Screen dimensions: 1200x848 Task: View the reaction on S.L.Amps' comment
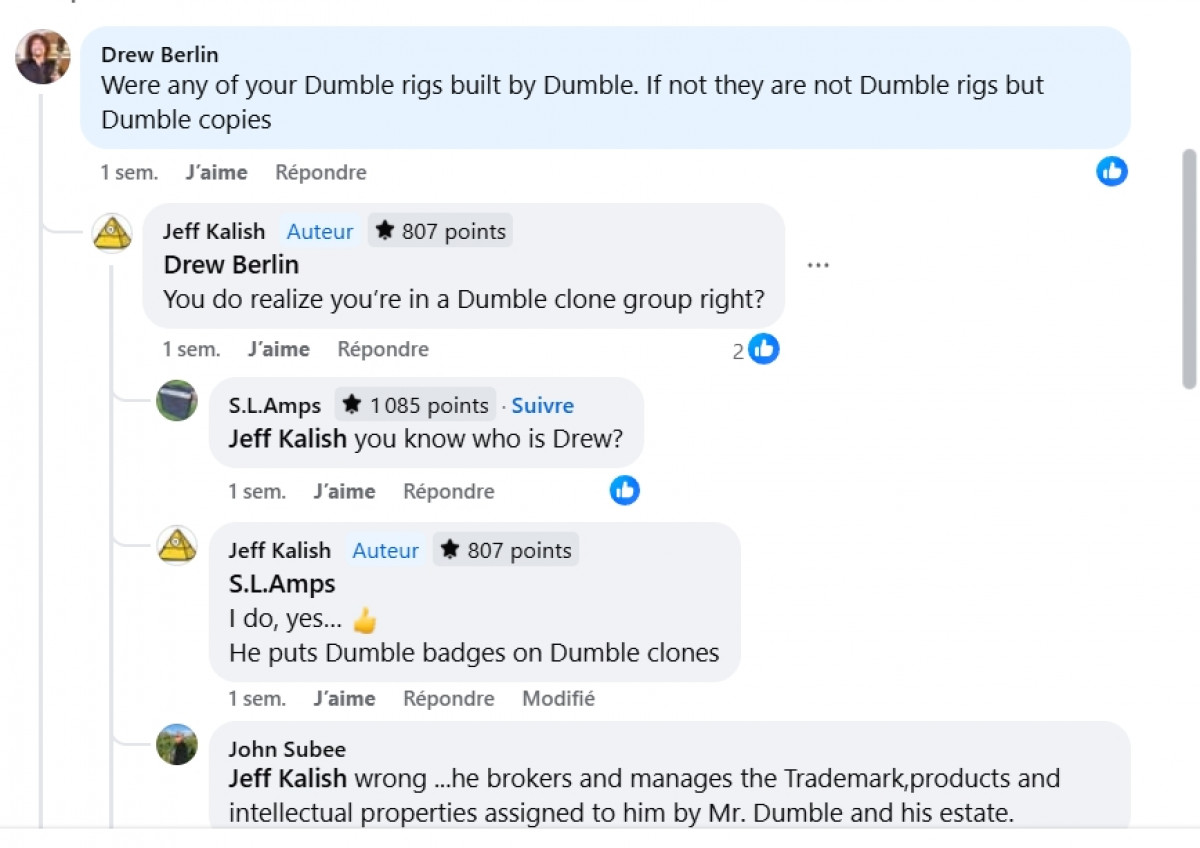click(x=625, y=490)
